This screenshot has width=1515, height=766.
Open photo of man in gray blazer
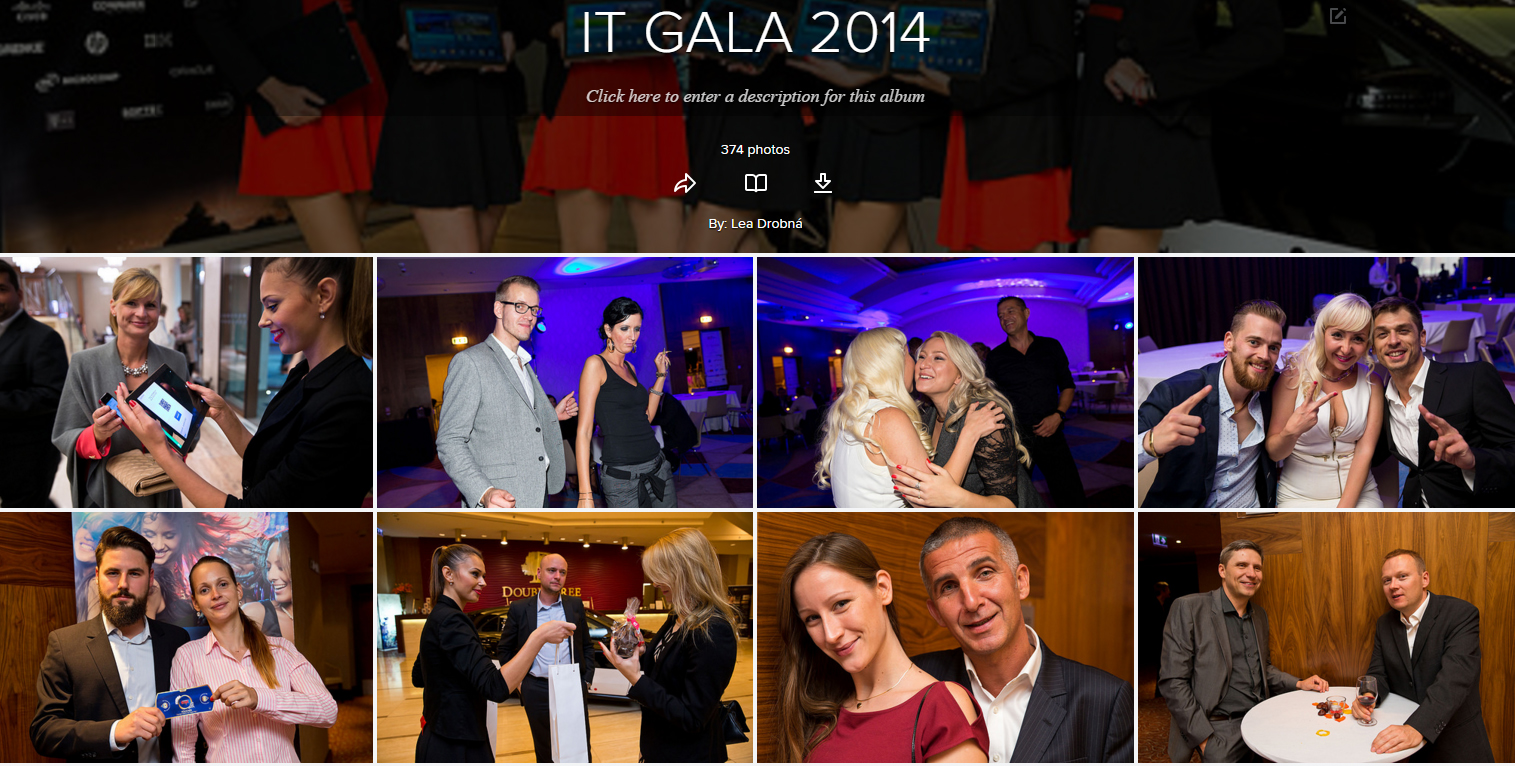coord(564,382)
